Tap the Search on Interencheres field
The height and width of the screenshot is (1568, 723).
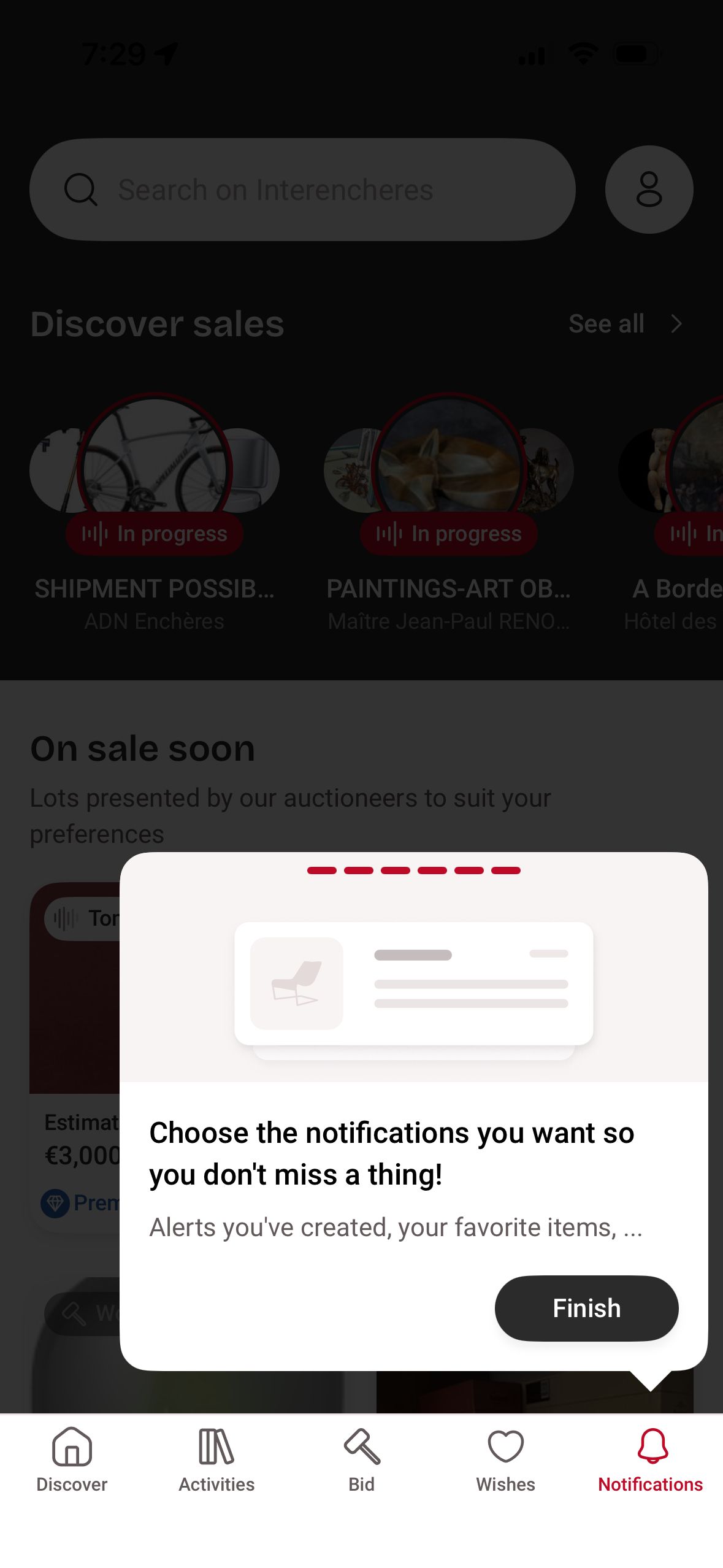coord(302,190)
